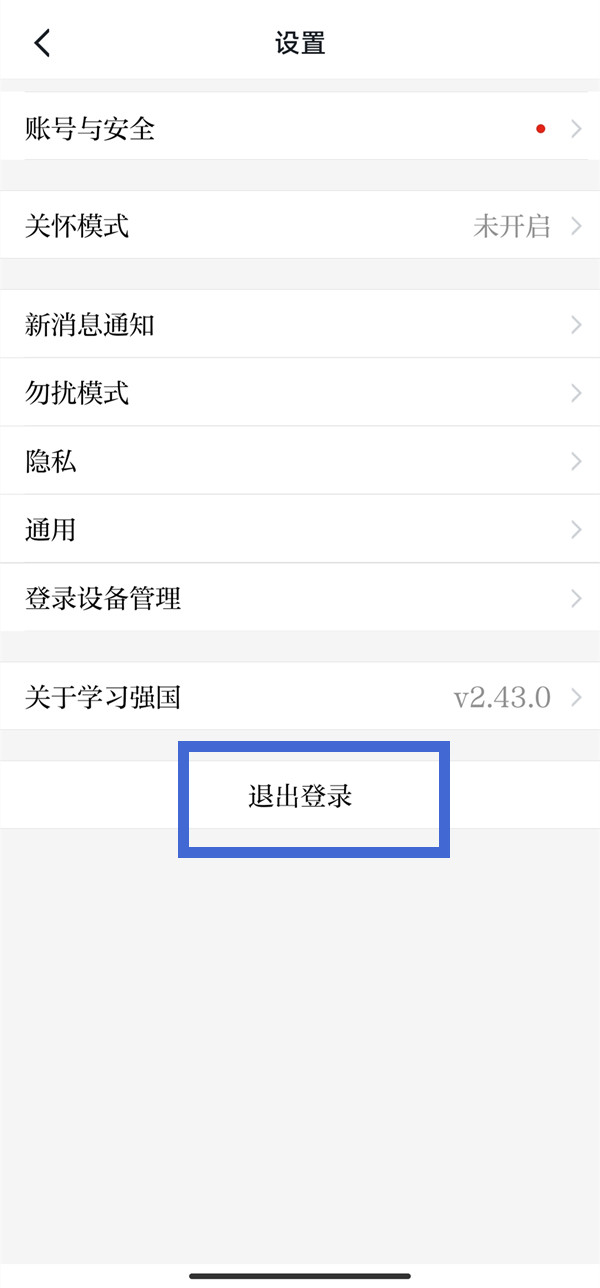Open 账号与安全 settings
Screen dimensions: 600x1288
tap(300, 128)
